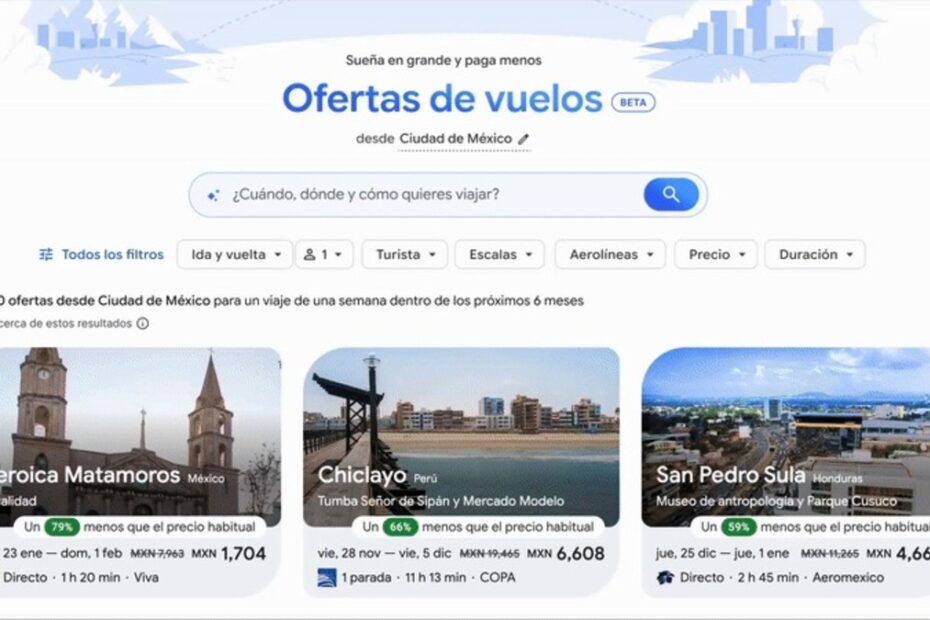The image size is (930, 620).
Task: Expand the Duración filter
Action: (x=815, y=254)
